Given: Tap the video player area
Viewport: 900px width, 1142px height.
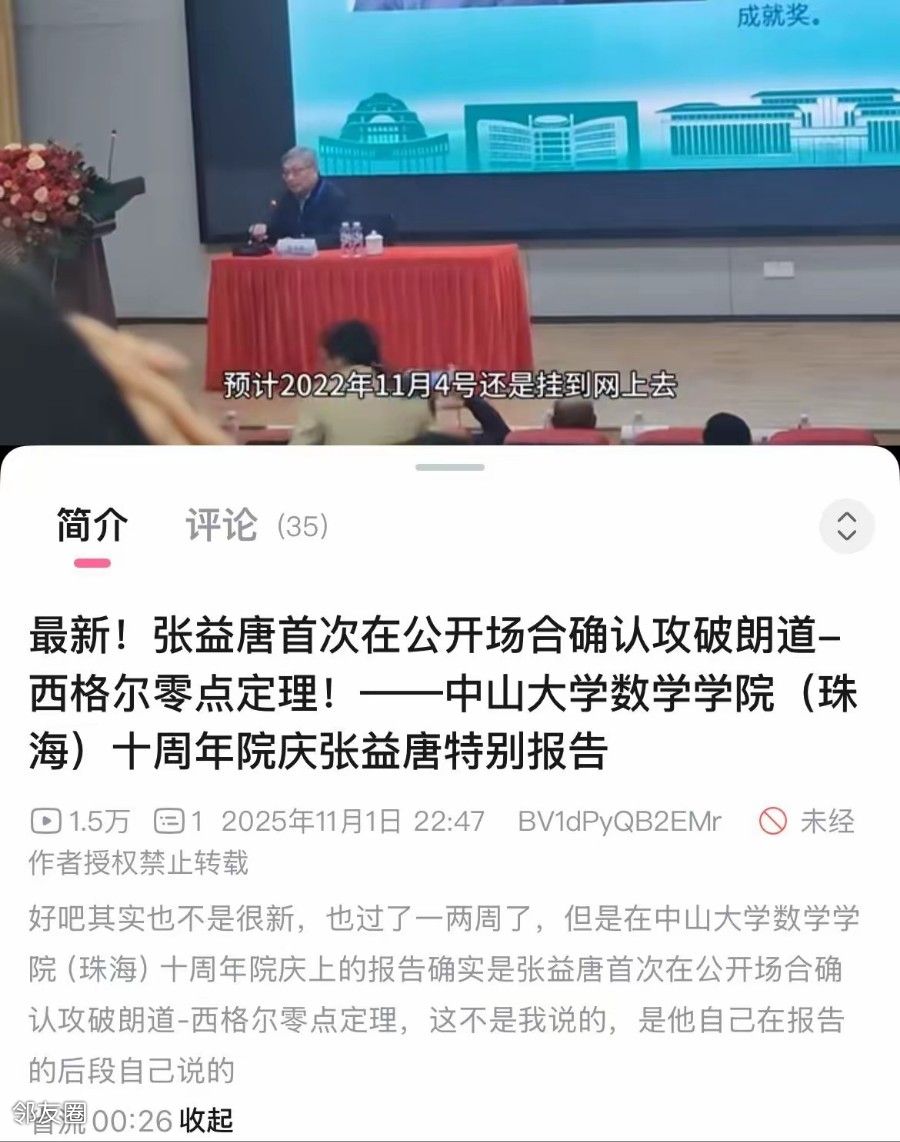Looking at the screenshot, I should pyautogui.click(x=450, y=220).
